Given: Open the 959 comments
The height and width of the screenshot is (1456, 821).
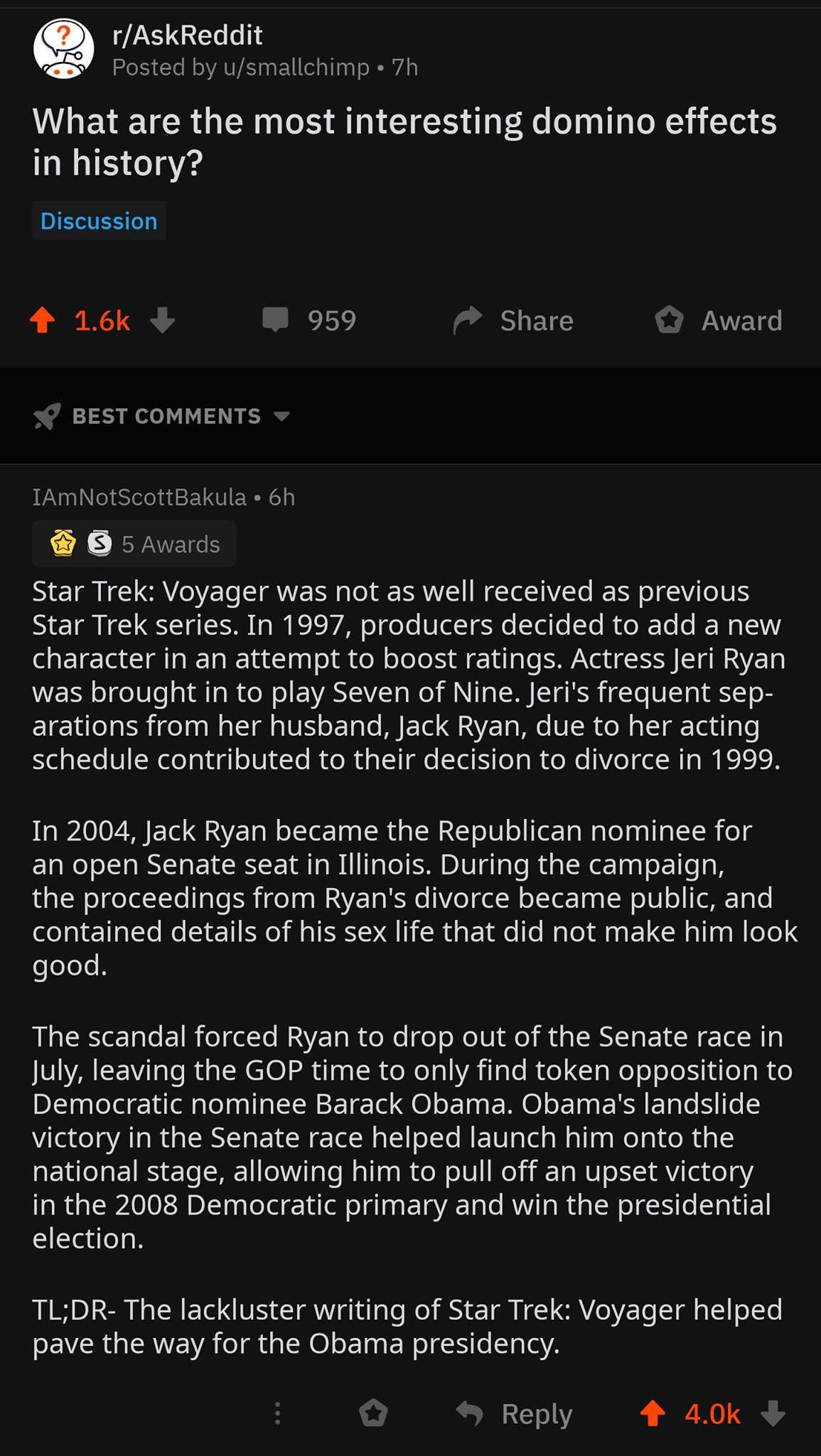Looking at the screenshot, I should [x=310, y=321].
